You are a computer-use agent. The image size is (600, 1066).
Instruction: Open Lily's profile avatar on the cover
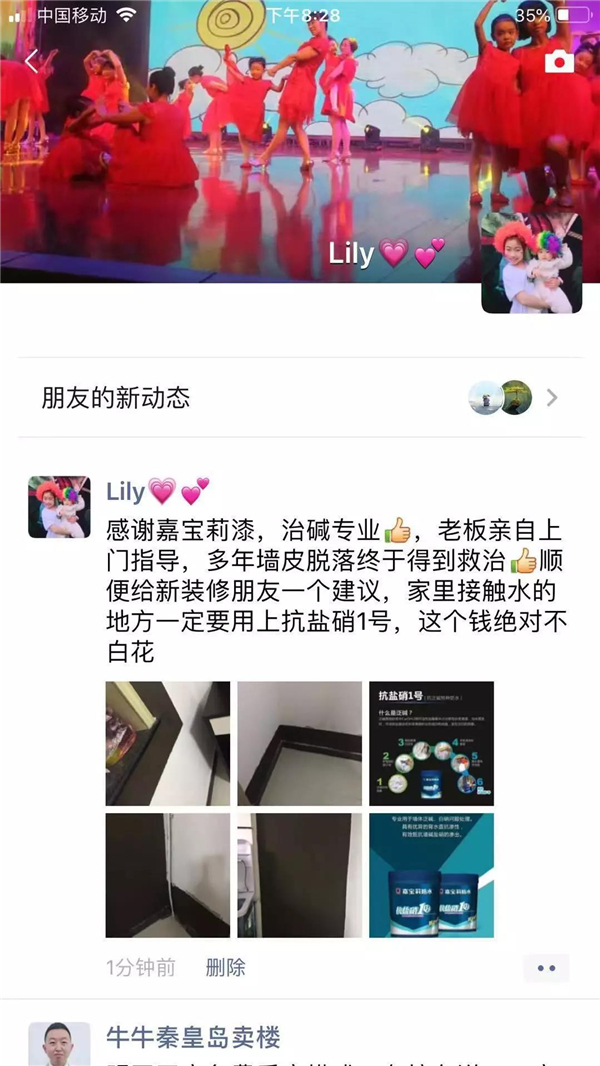(531, 264)
